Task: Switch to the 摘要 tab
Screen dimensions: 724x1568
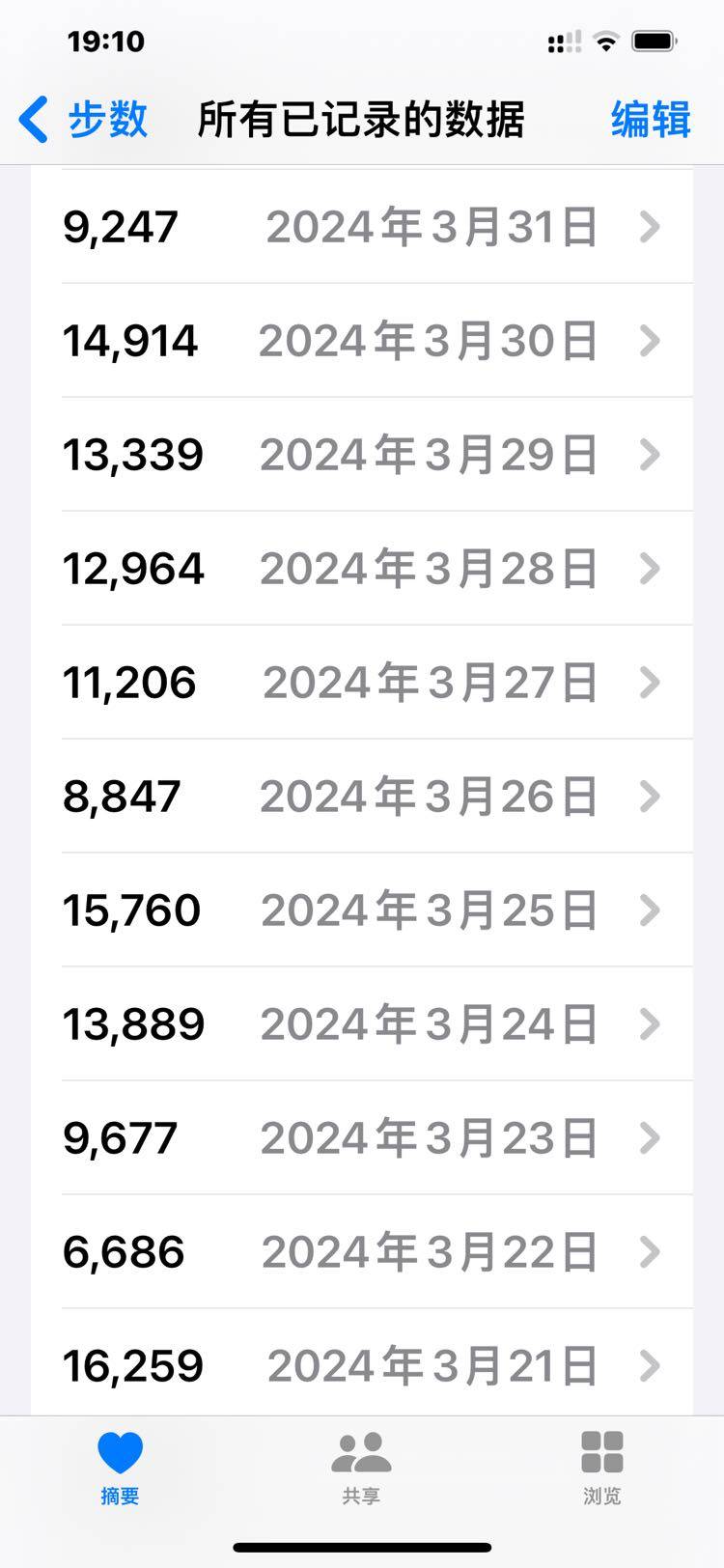Action: [x=120, y=1468]
